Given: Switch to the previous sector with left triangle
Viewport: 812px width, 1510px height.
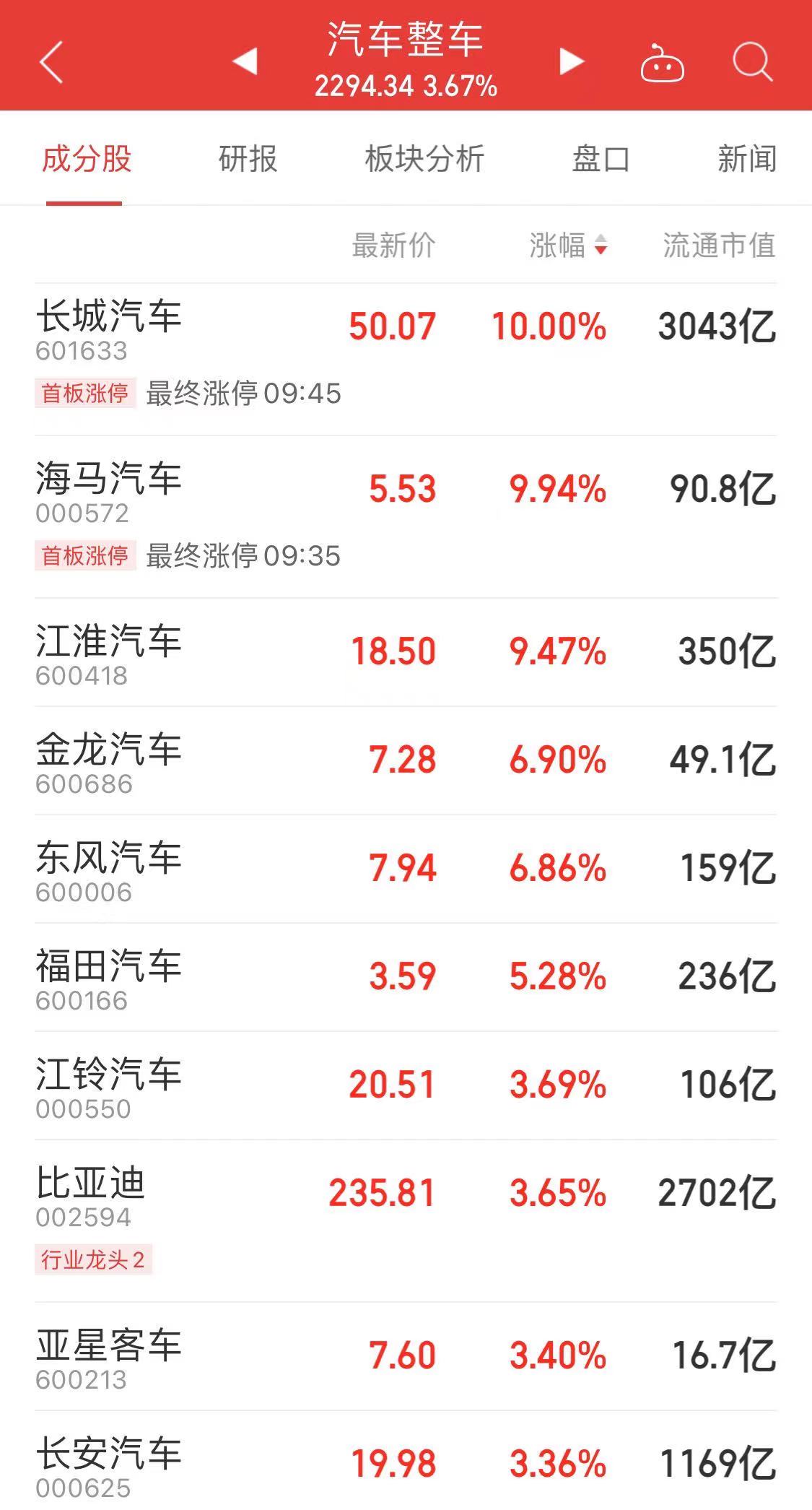Looking at the screenshot, I should tap(245, 61).
